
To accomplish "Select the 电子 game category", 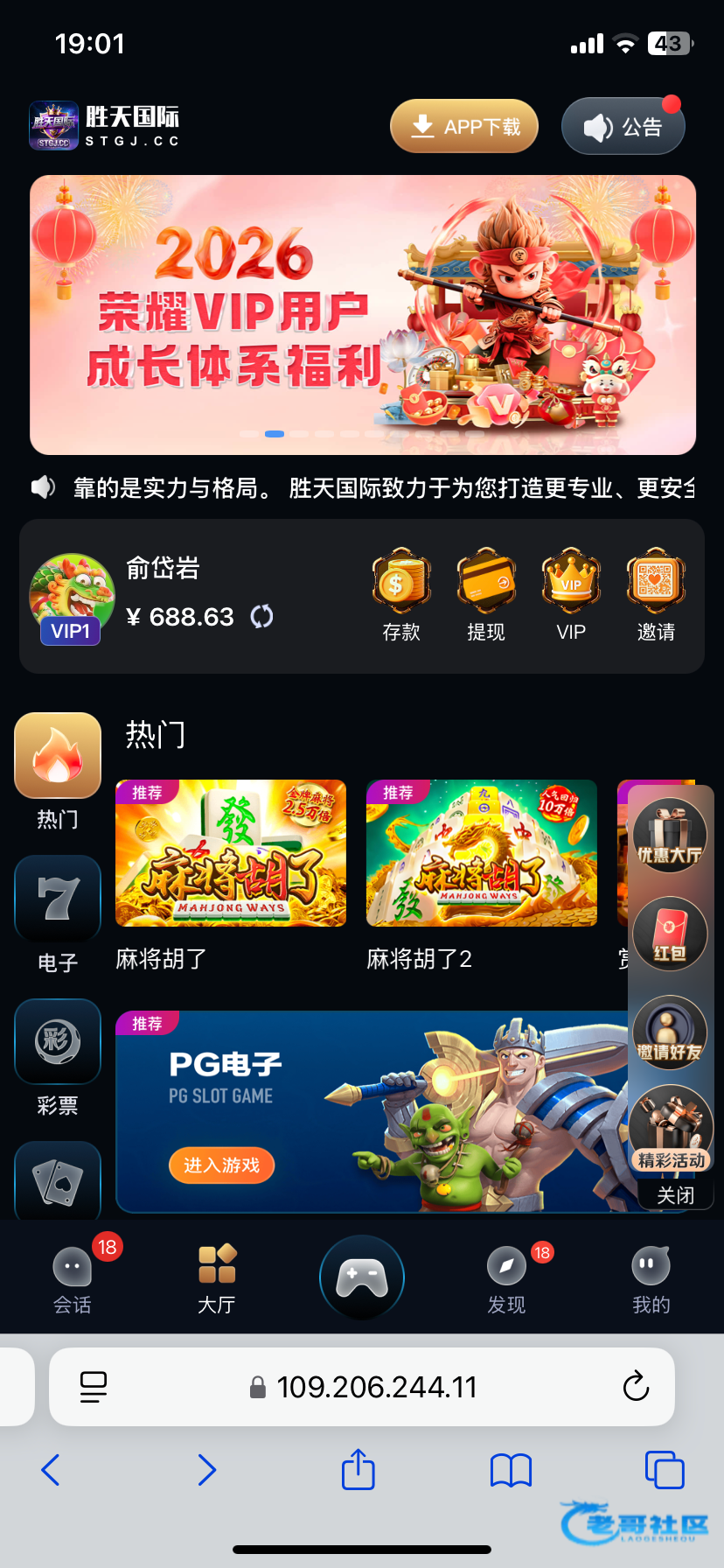I will 58,914.
